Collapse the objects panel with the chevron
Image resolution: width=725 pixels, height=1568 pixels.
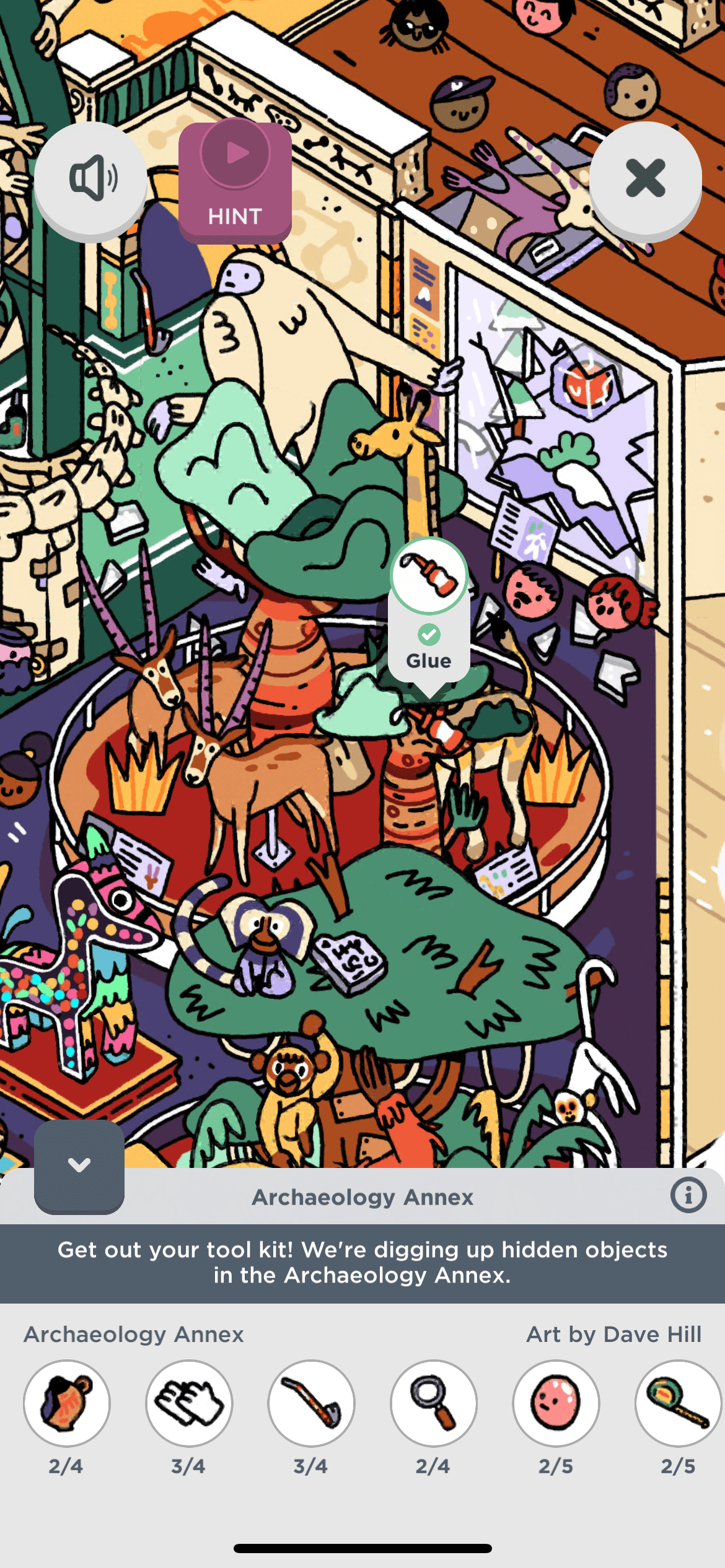(x=79, y=1165)
